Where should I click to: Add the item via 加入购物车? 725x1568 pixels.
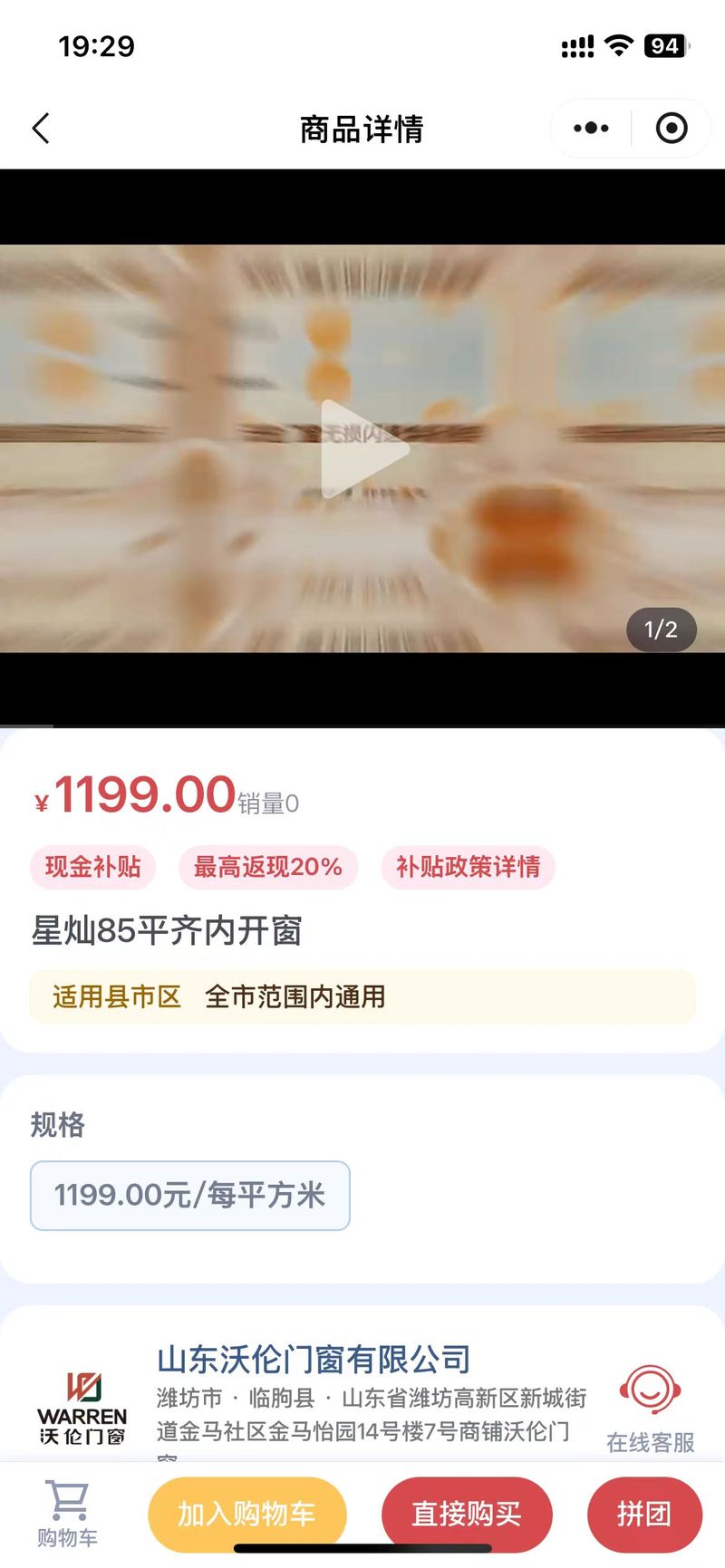(246, 1514)
